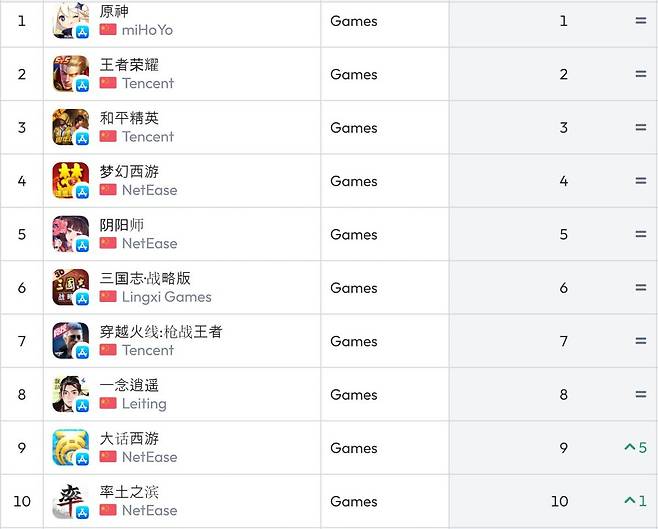View the 一念逍遥 app by Leiting
The height and width of the screenshot is (529, 658).
click(x=129, y=385)
